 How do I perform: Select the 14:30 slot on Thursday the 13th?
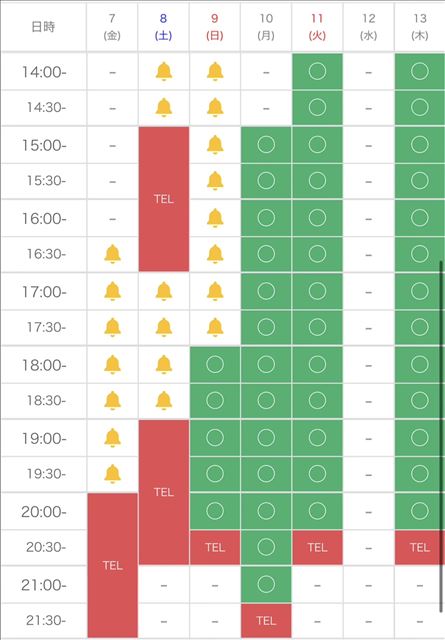coord(420,108)
